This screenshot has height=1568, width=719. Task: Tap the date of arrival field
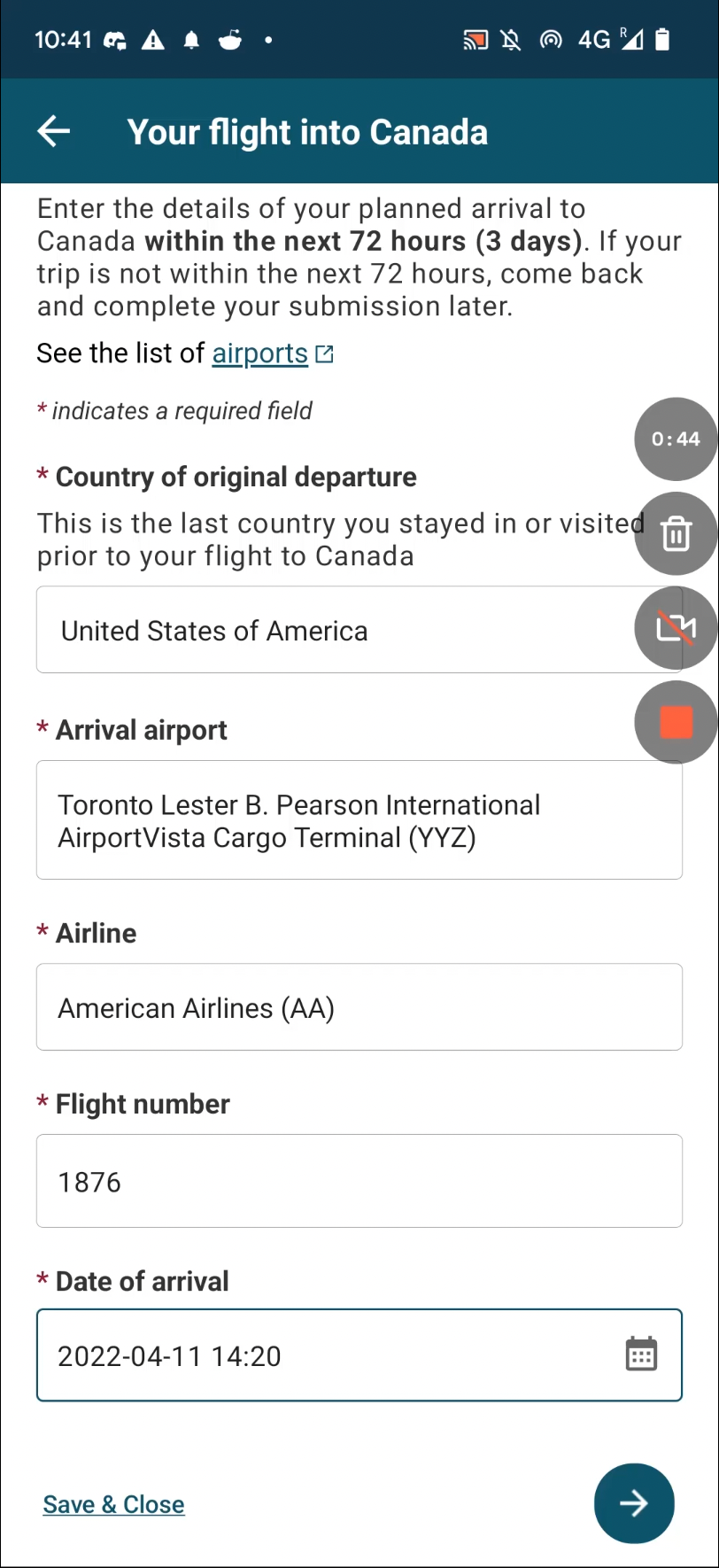tap(359, 1355)
